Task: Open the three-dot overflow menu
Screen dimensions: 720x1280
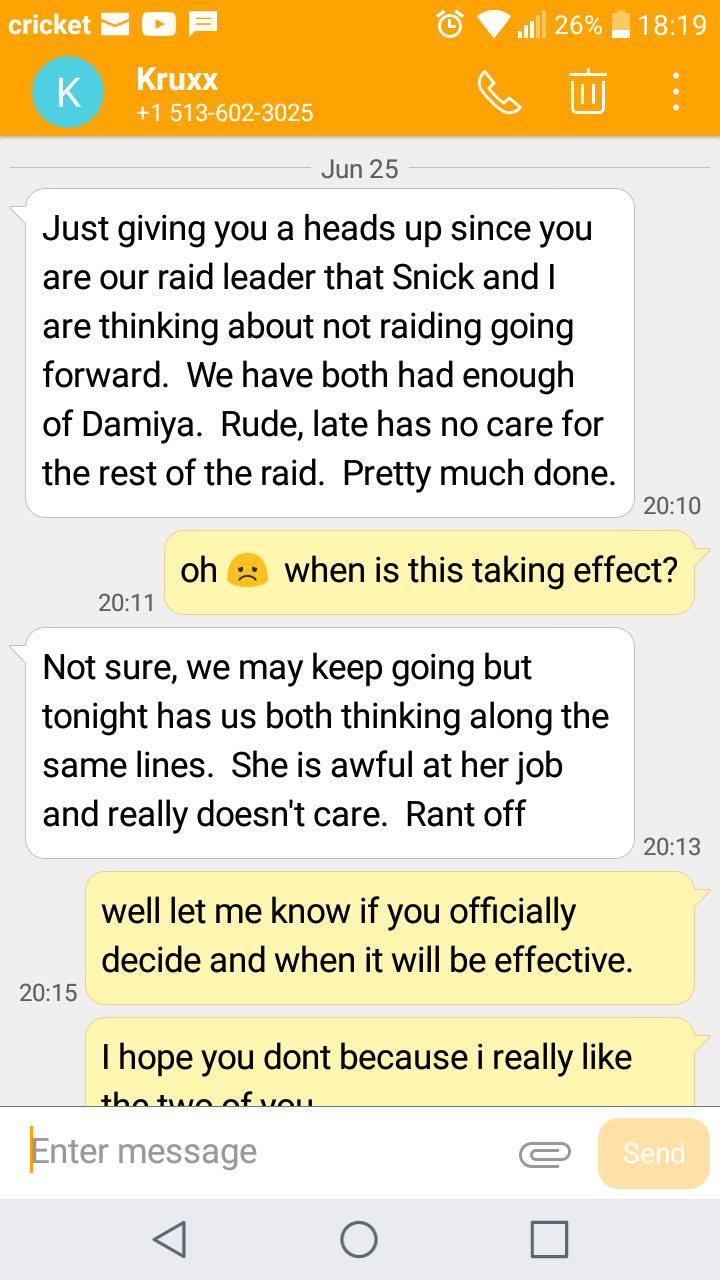Action: (676, 92)
